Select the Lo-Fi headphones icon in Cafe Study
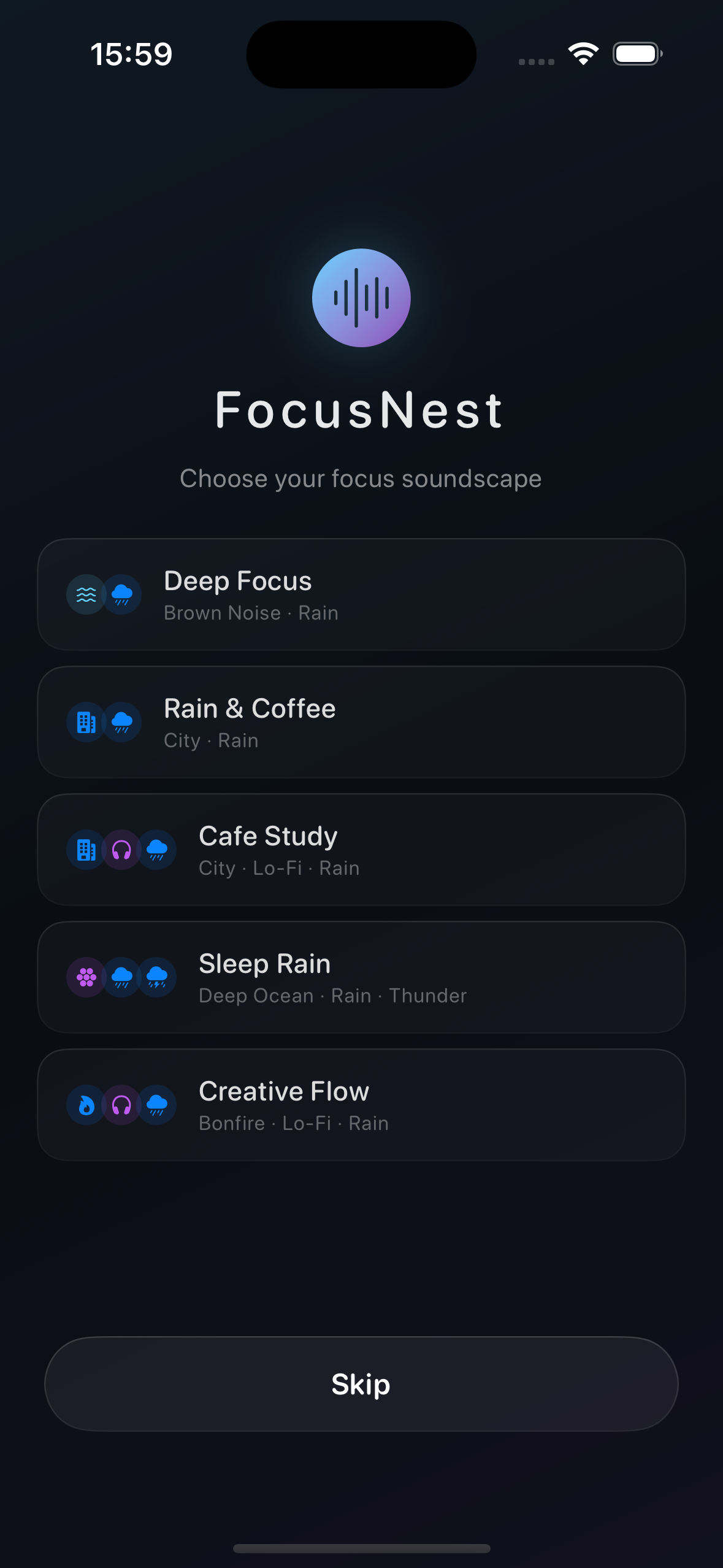This screenshot has width=723, height=1568. click(x=121, y=850)
